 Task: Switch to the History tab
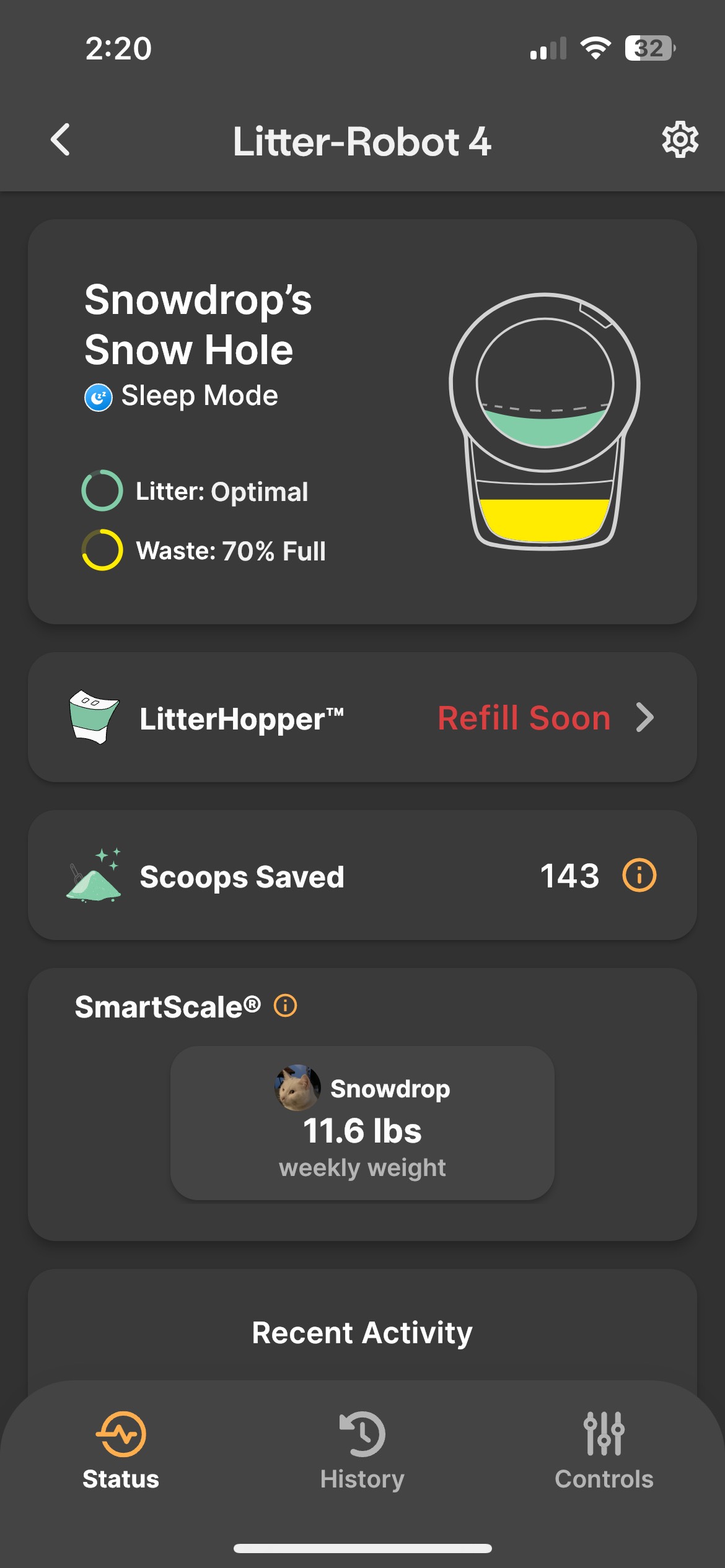pyautogui.click(x=362, y=1450)
